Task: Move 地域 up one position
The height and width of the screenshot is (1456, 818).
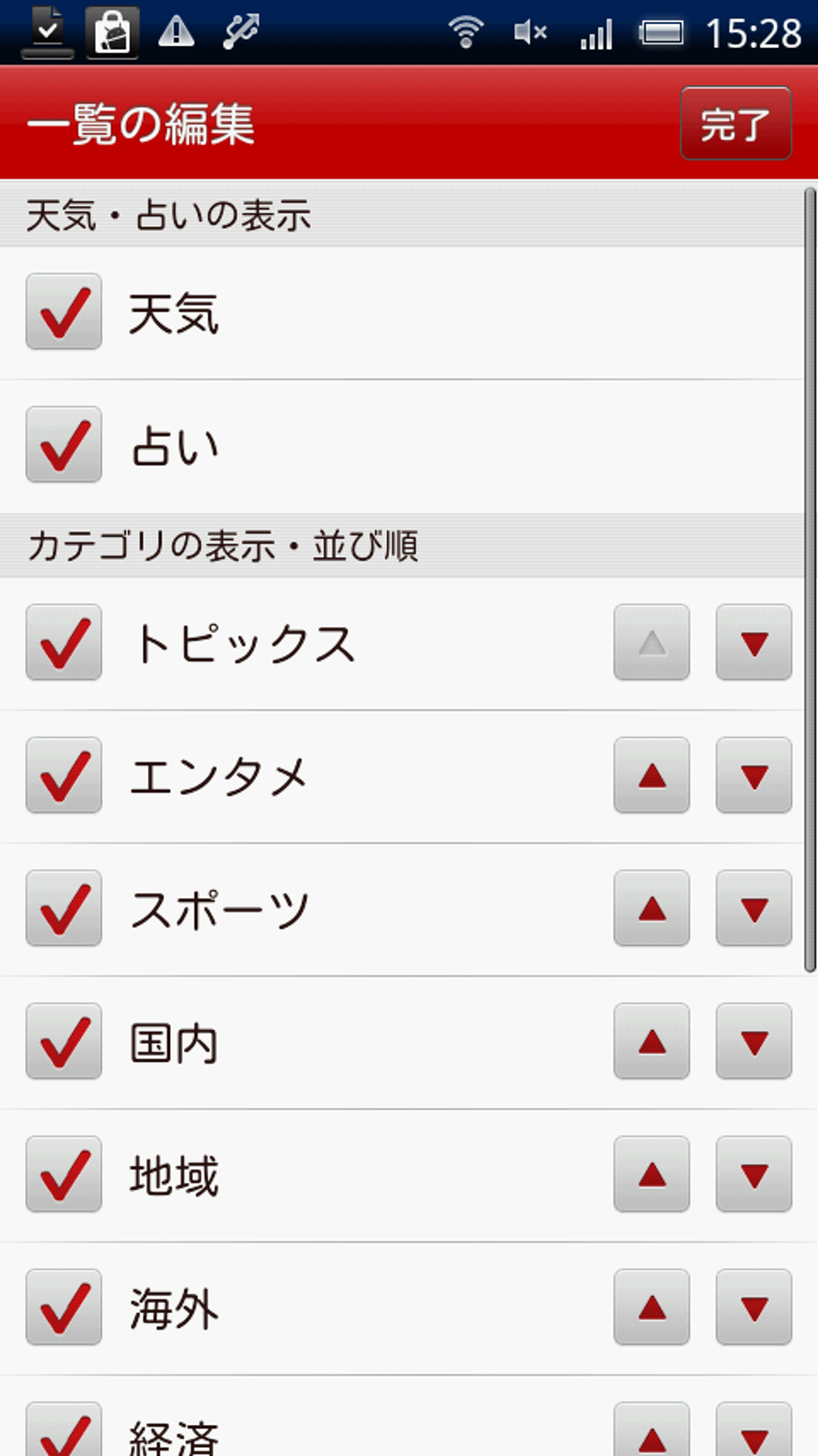Action: (652, 1175)
